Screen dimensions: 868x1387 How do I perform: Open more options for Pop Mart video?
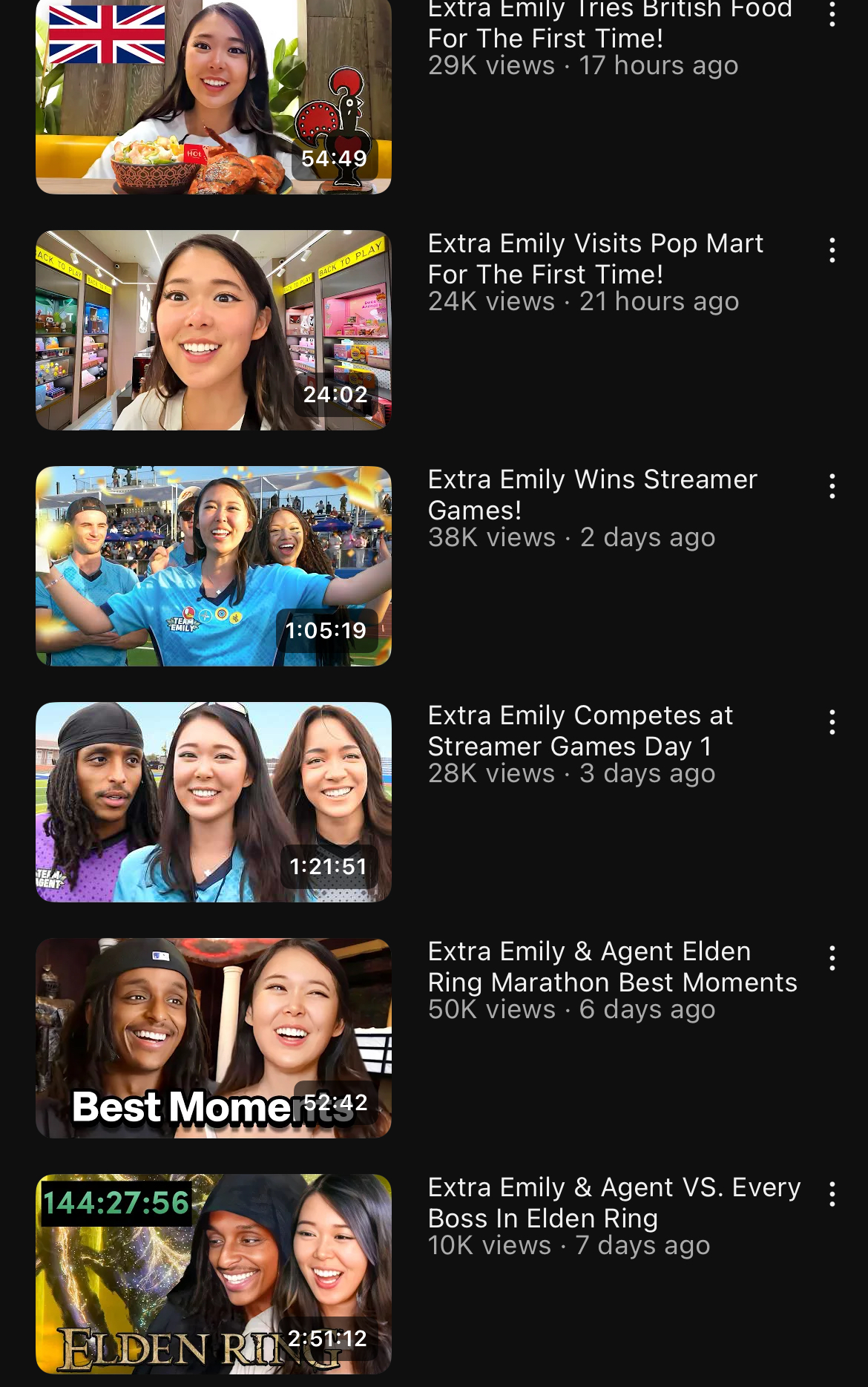[x=832, y=250]
